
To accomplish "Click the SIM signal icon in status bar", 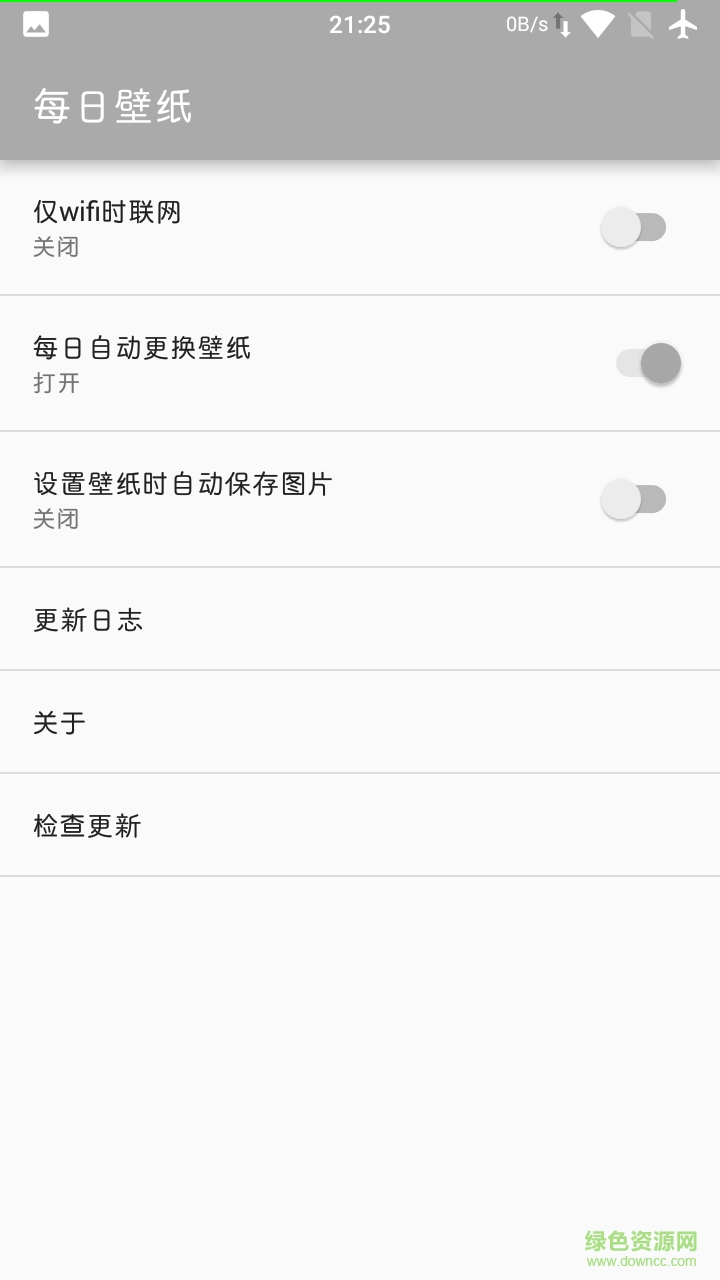I will (640, 24).
